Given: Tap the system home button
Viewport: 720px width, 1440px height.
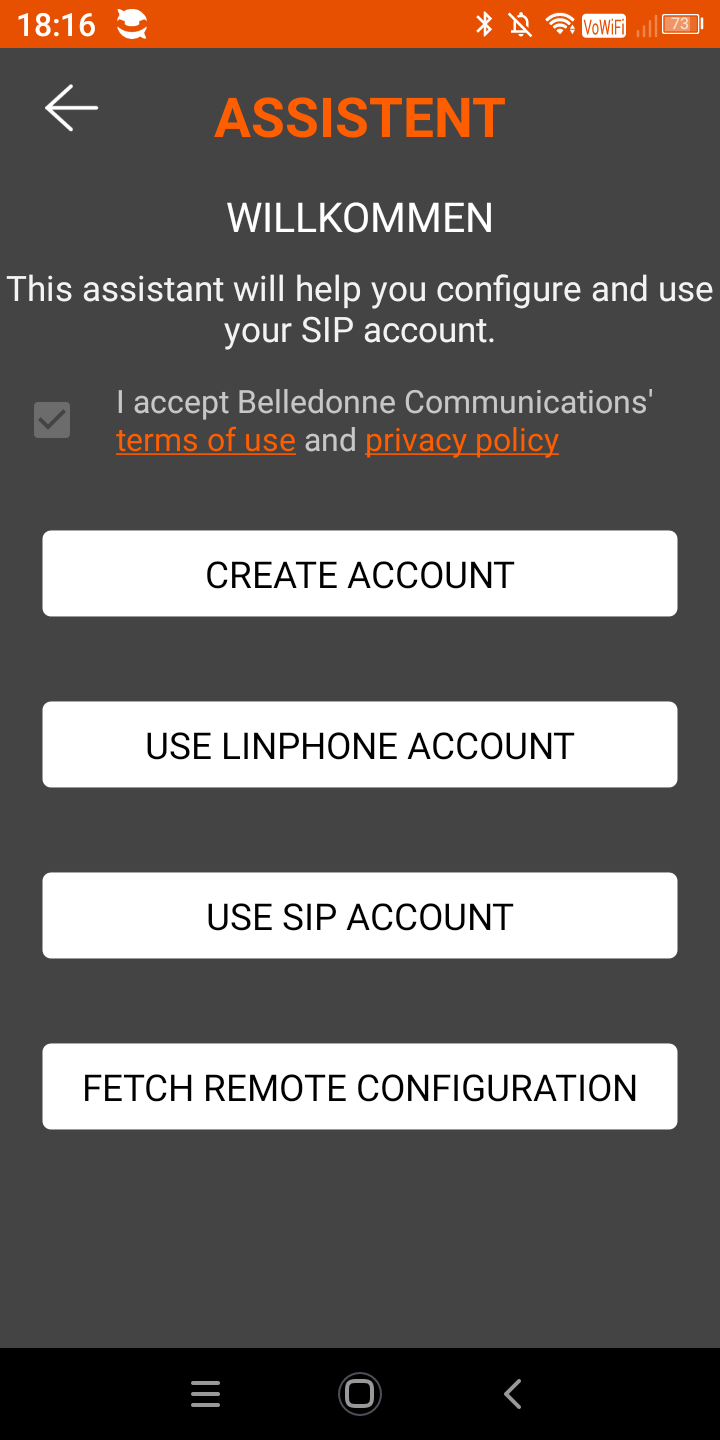Looking at the screenshot, I should (x=359, y=1394).
